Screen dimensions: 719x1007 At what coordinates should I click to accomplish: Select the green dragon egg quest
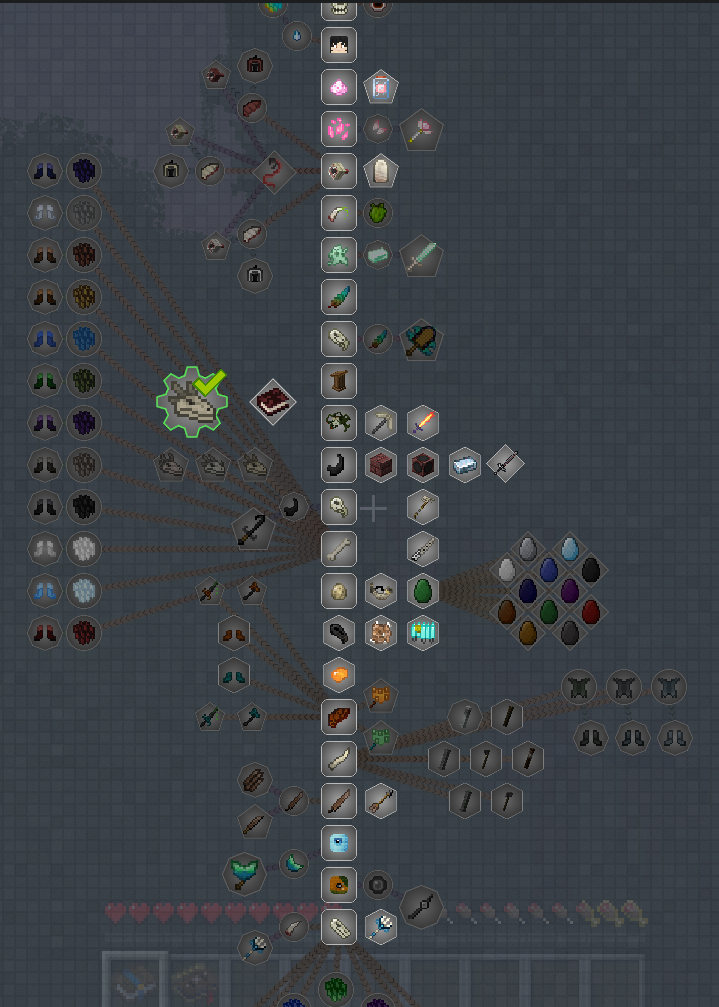423,590
